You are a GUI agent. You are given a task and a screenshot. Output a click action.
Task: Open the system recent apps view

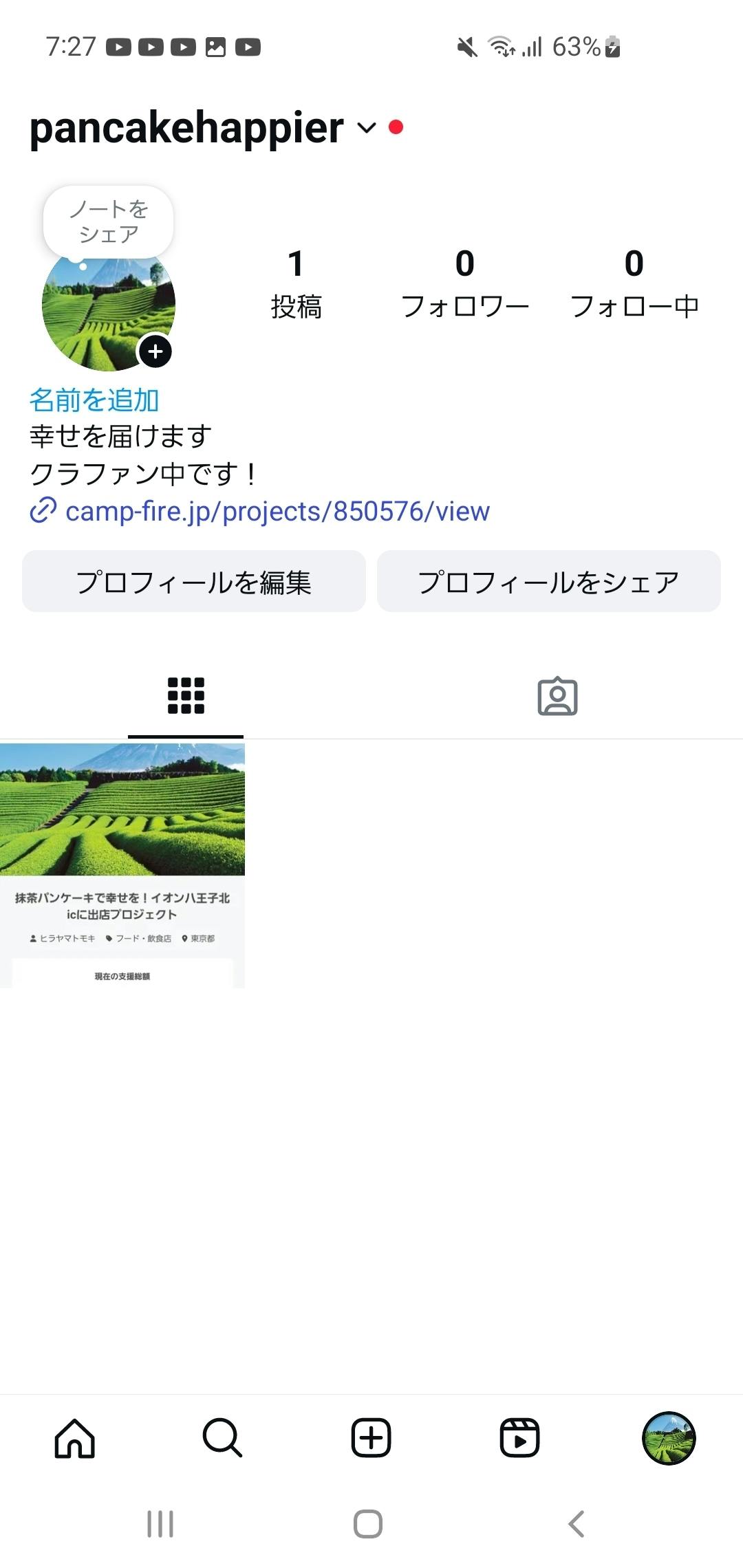160,1524
